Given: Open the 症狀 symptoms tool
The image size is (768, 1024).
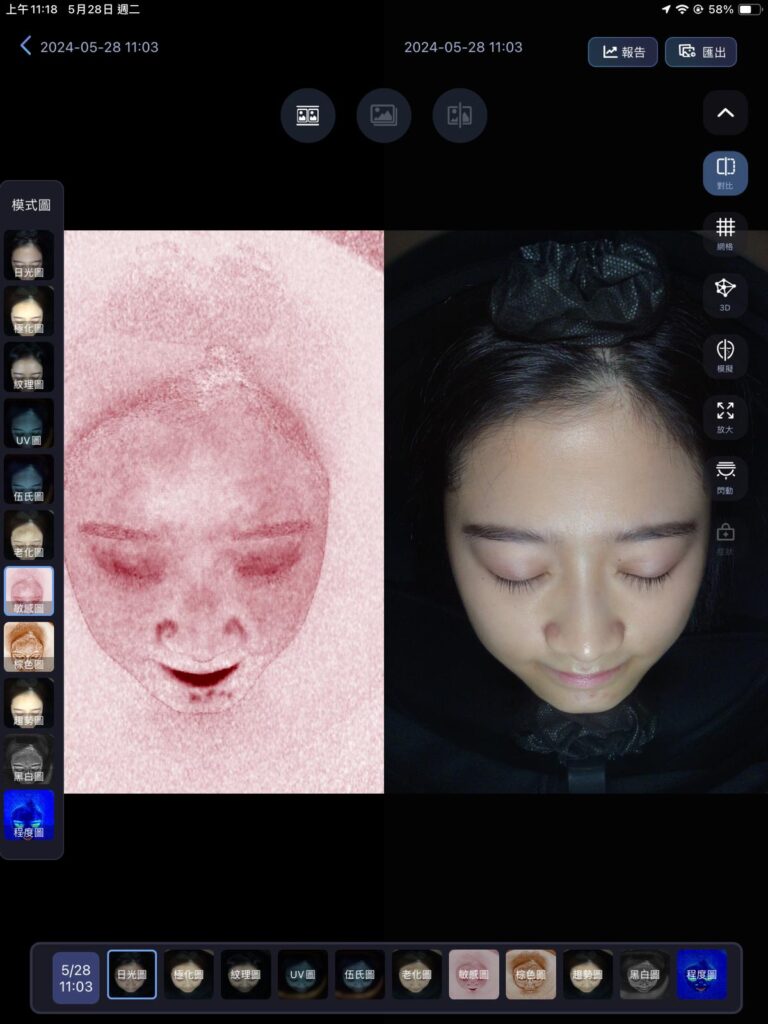Looking at the screenshot, I should [x=725, y=538].
